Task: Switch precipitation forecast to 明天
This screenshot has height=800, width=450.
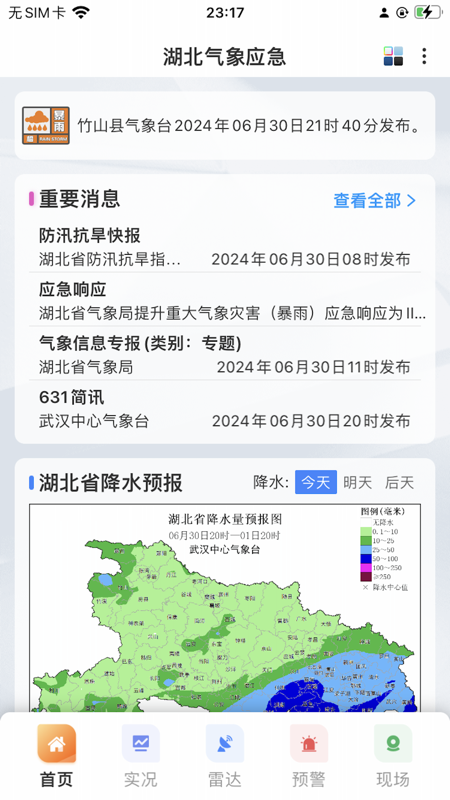Action: (358, 482)
